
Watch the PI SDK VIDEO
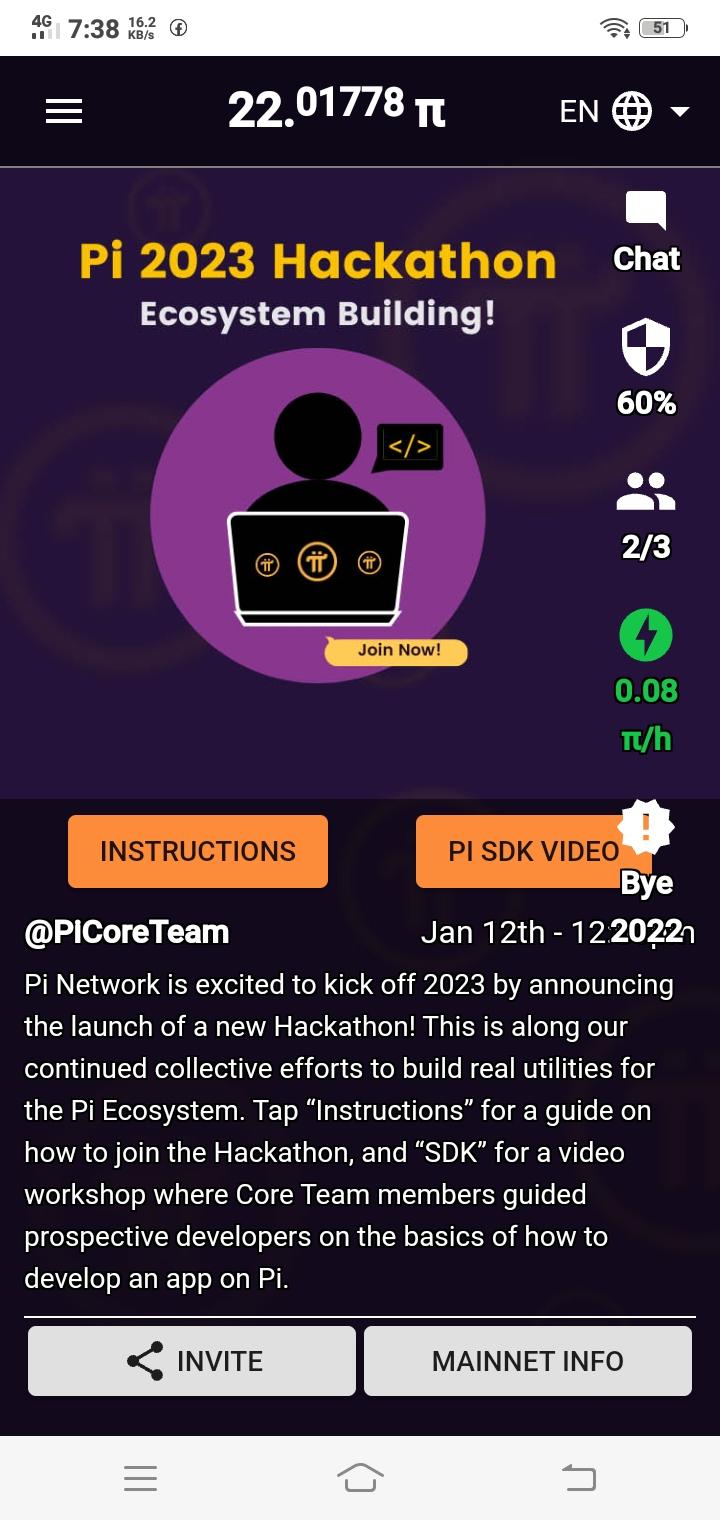520,851
